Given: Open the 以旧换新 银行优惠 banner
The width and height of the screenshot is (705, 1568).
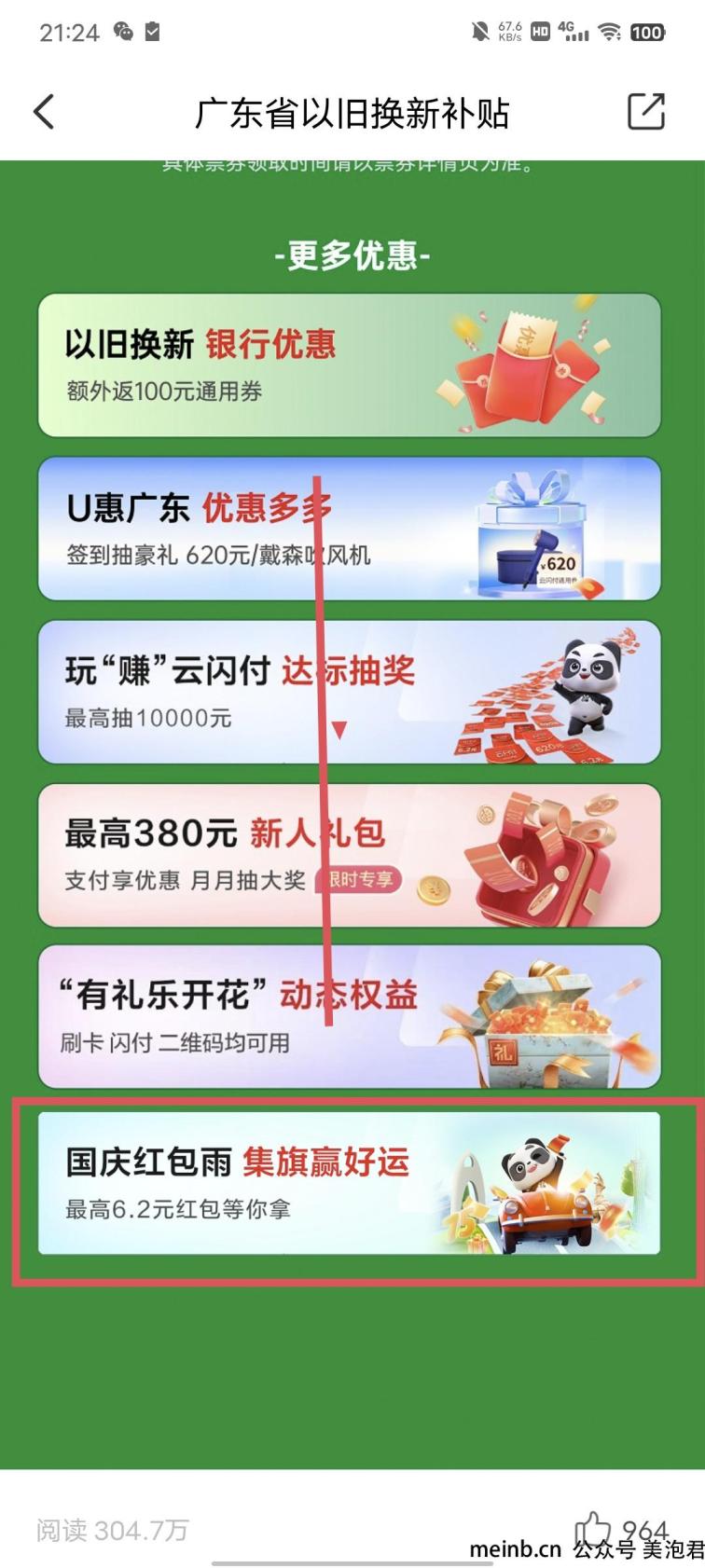Looking at the screenshot, I should point(349,365).
